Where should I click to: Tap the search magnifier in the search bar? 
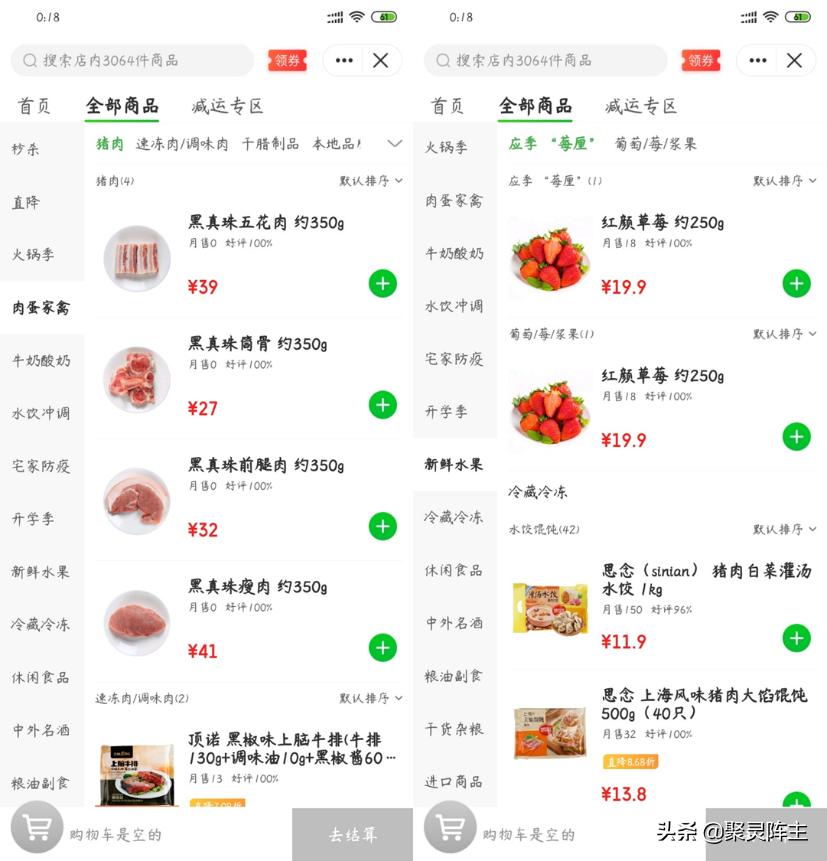click(x=31, y=61)
